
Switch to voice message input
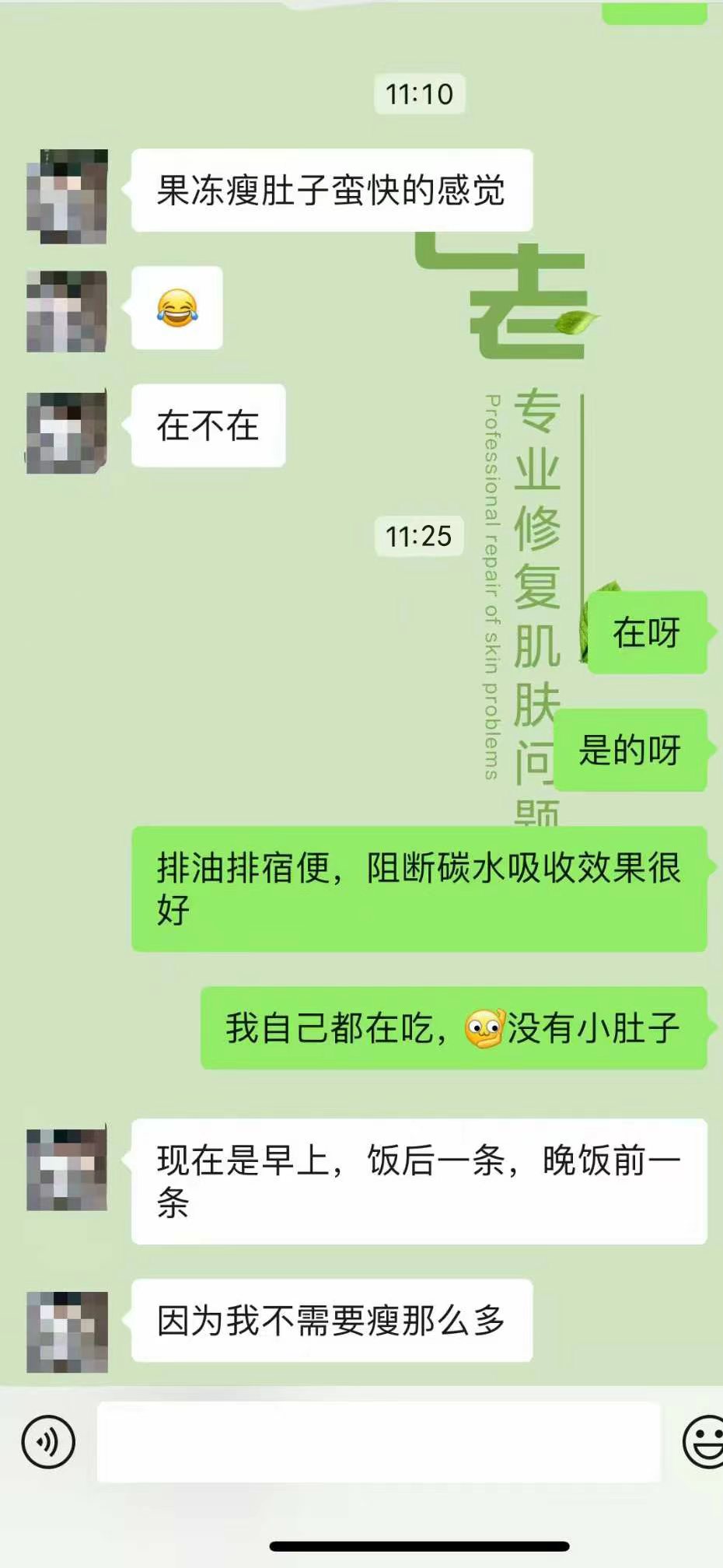point(48,1441)
